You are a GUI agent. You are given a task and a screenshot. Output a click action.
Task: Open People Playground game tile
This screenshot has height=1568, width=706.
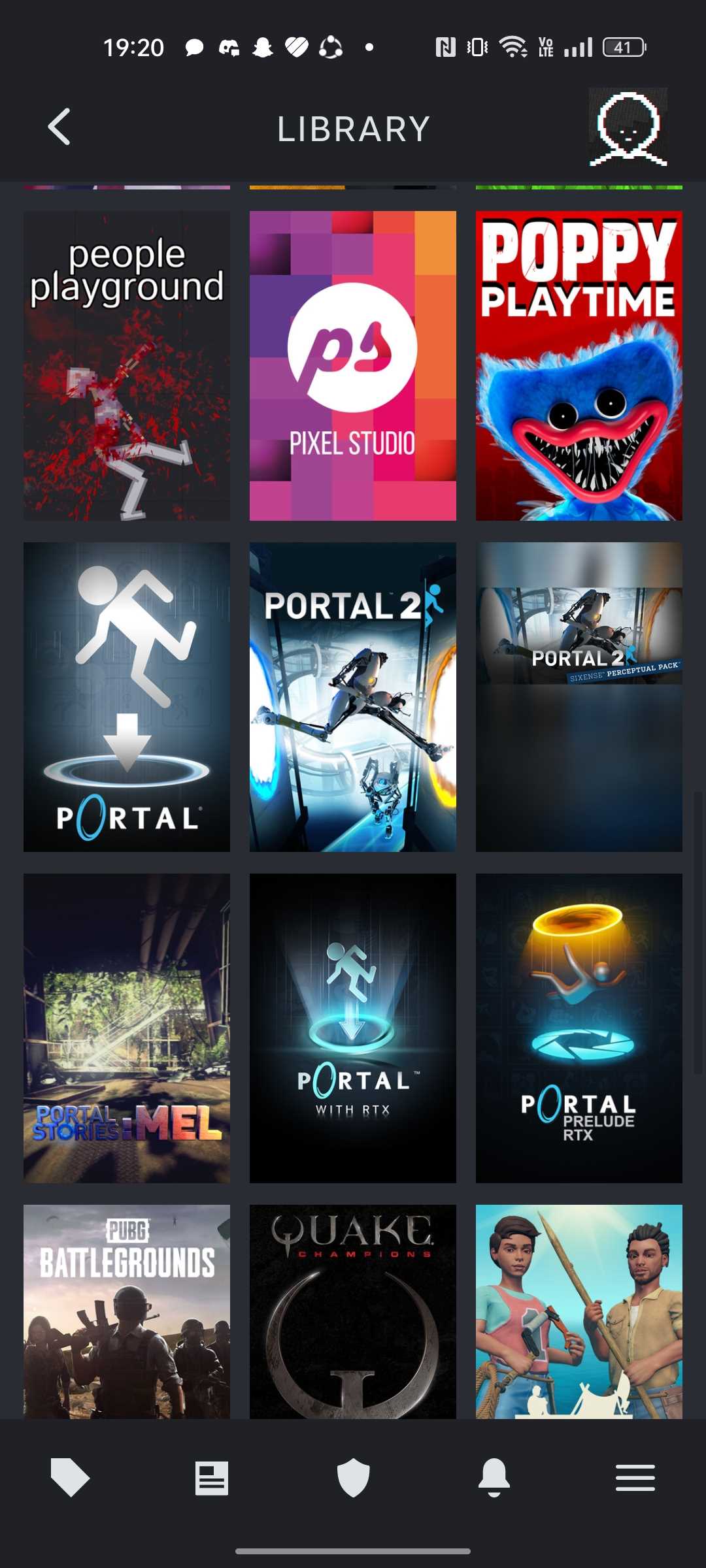click(x=127, y=366)
